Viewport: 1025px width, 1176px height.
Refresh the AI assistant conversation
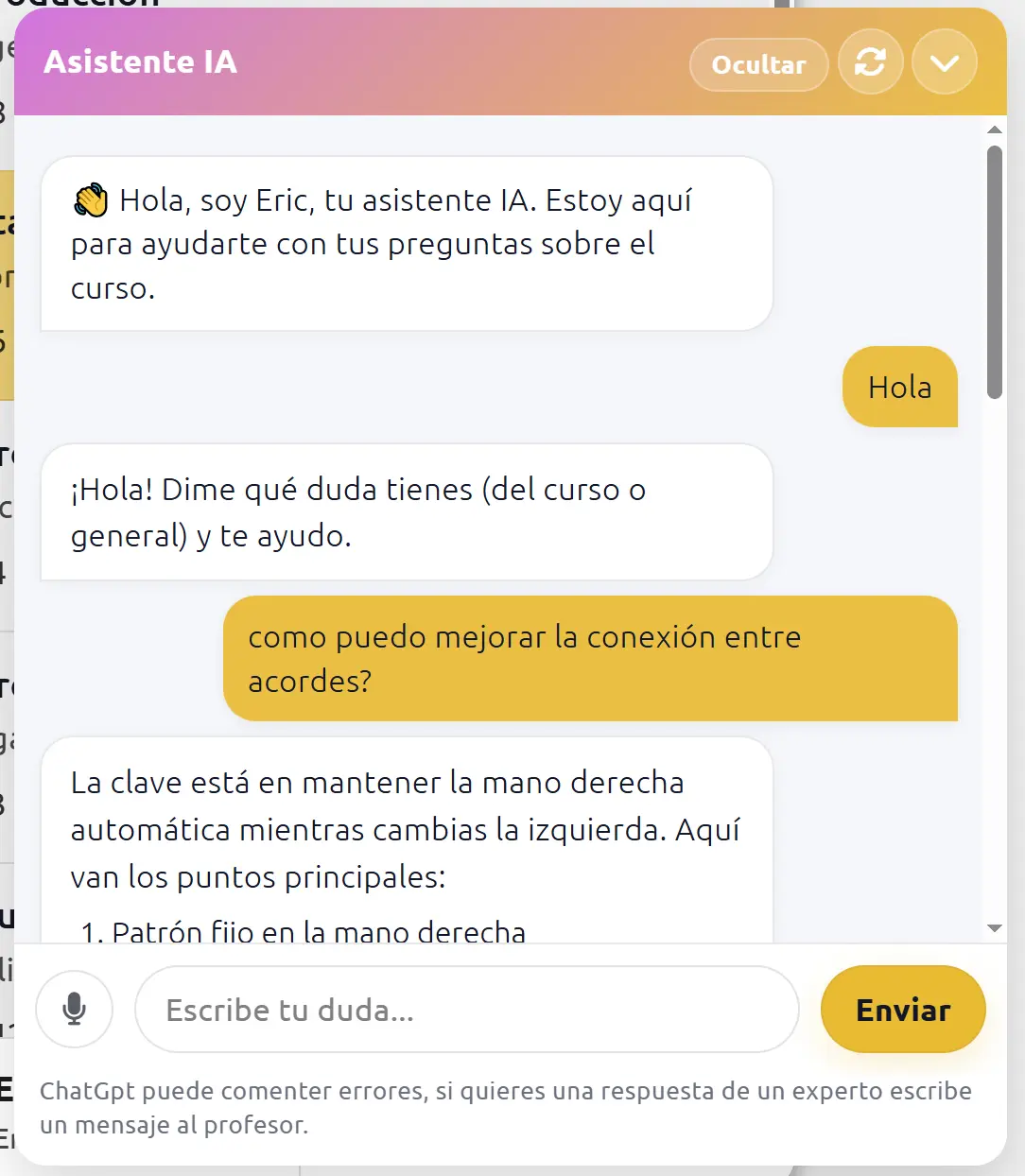(x=870, y=62)
